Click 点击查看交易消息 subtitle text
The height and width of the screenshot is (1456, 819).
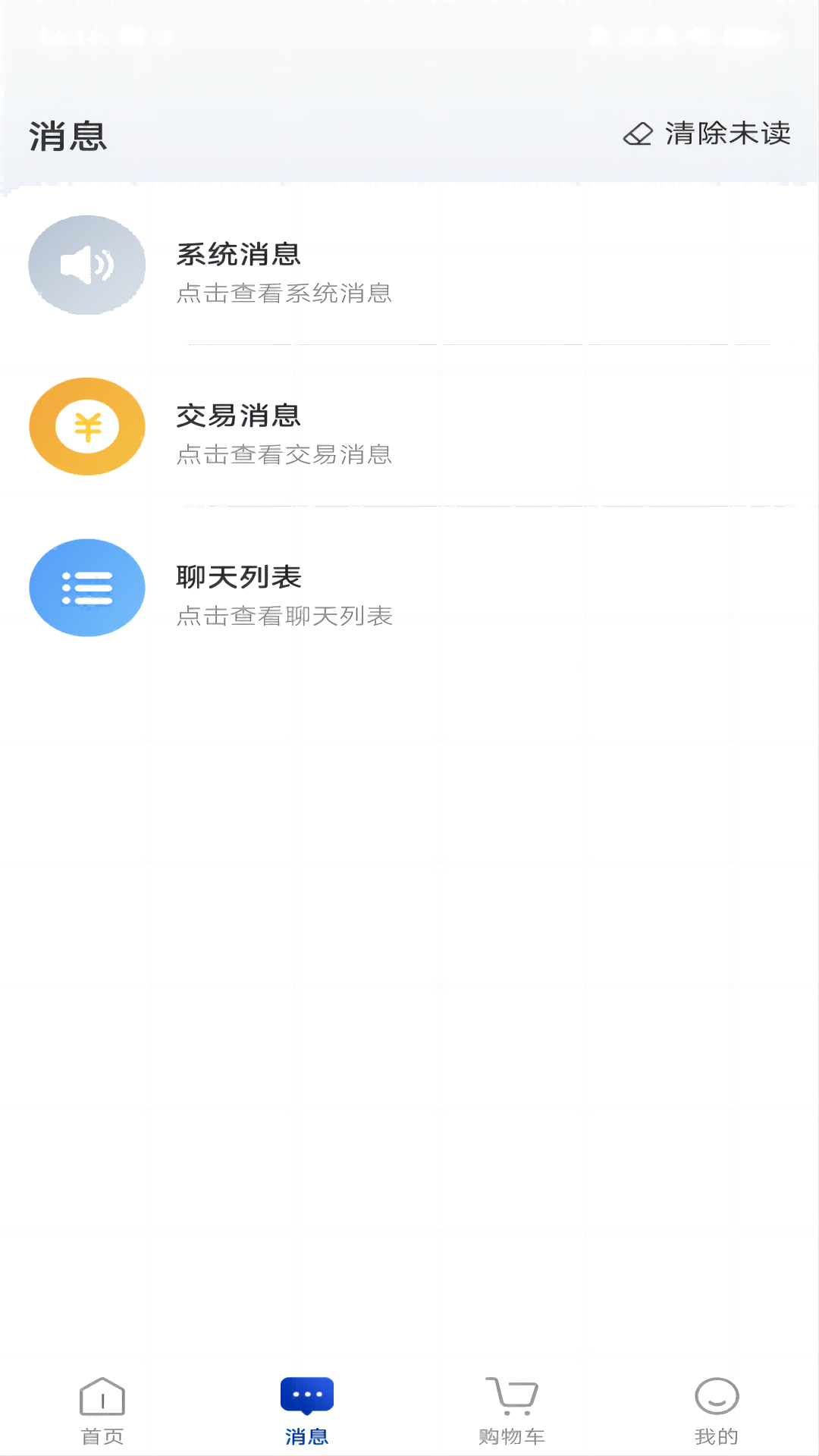click(284, 456)
